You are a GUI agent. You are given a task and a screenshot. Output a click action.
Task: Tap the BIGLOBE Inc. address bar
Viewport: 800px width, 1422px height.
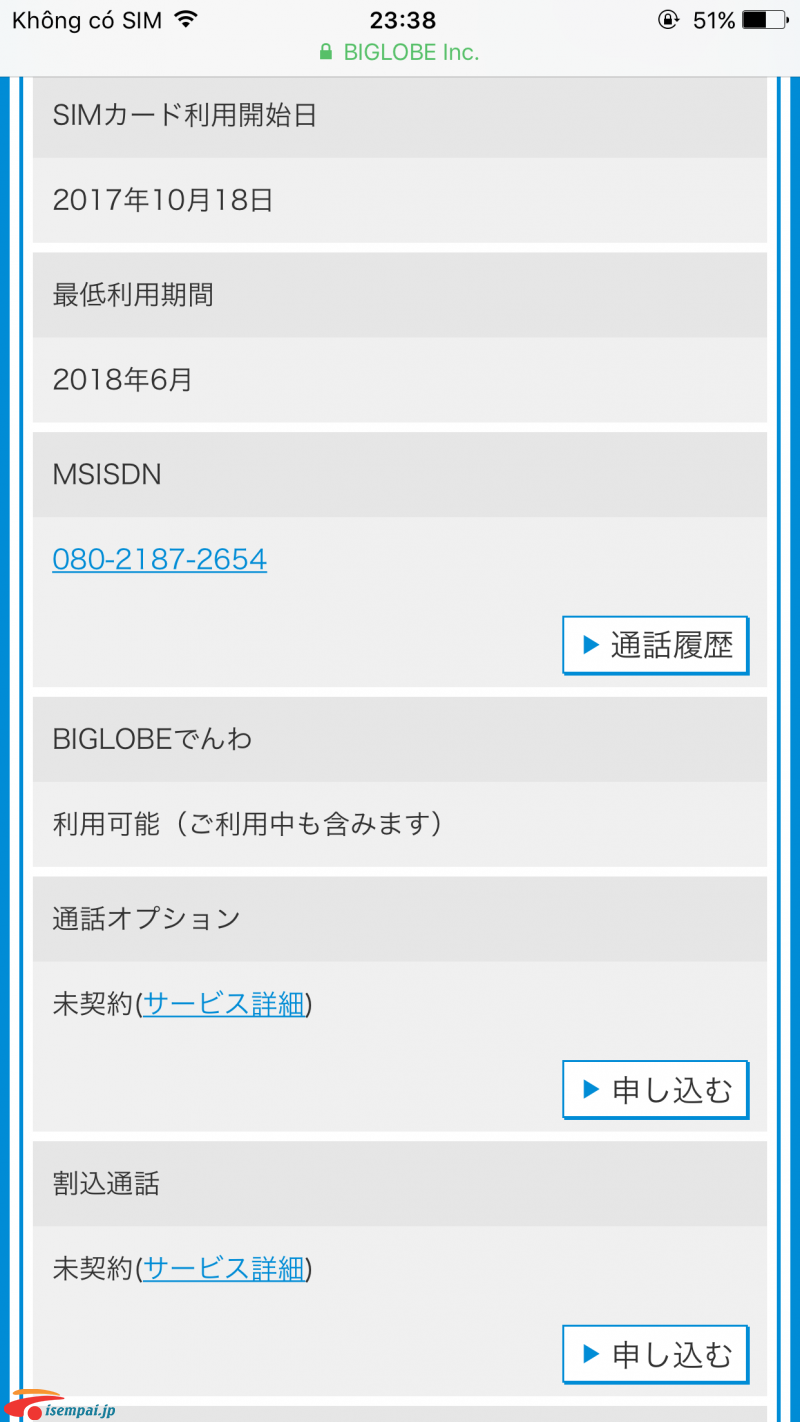tap(400, 53)
